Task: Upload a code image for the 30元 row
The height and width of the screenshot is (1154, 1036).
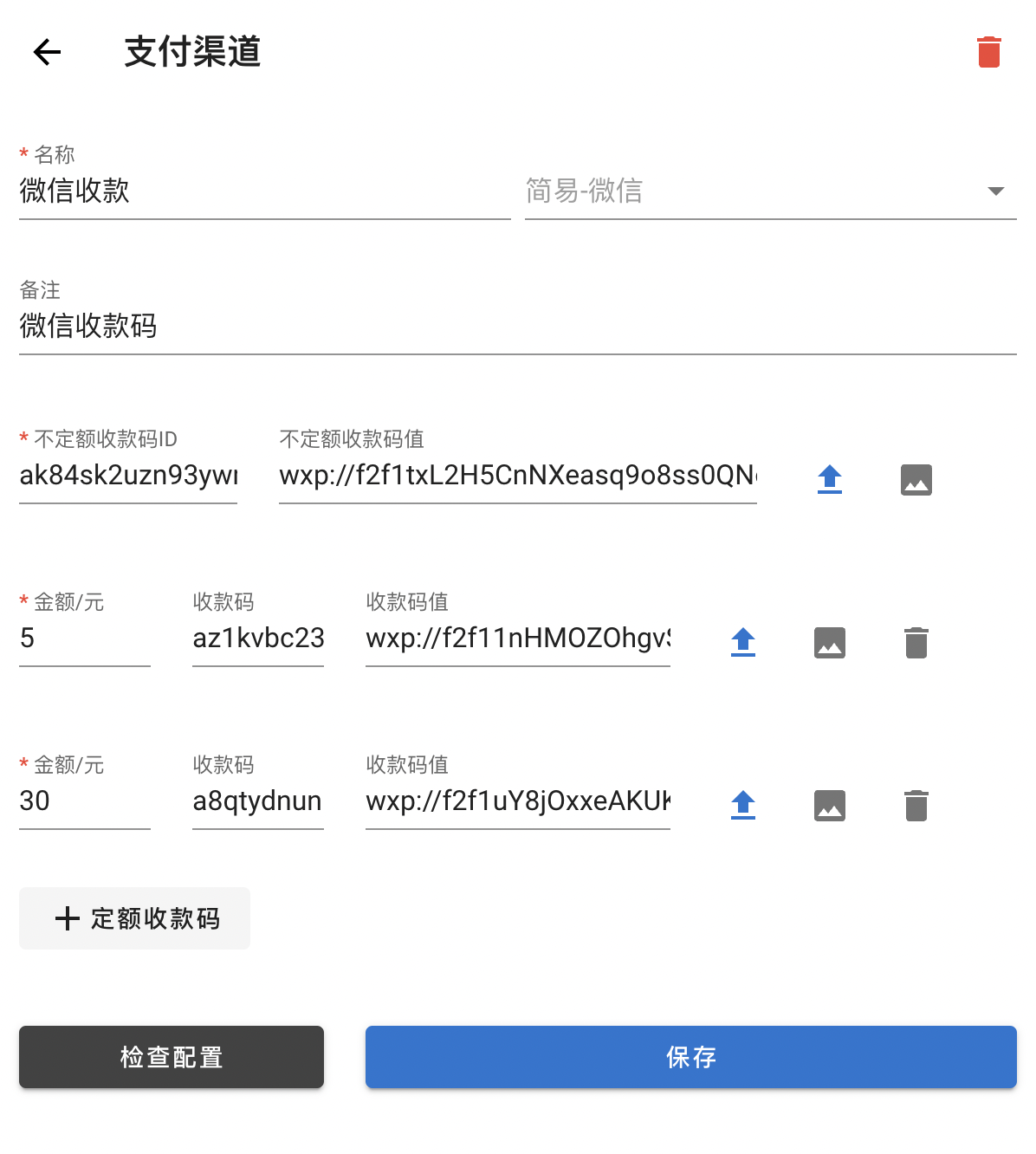Action: 742,805
